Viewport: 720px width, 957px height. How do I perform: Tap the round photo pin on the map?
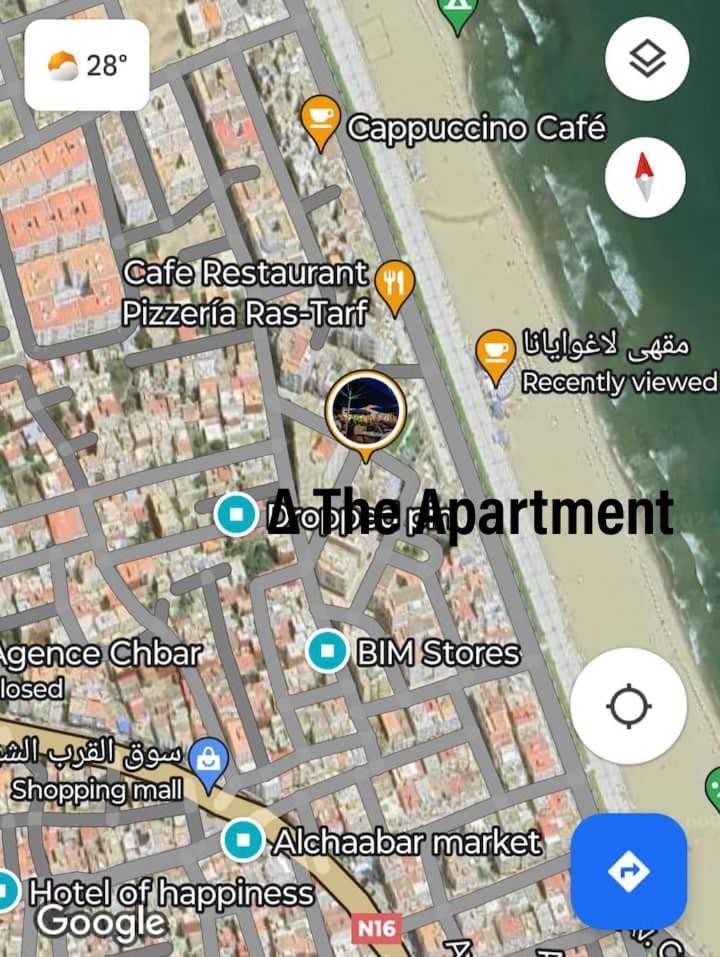click(365, 408)
